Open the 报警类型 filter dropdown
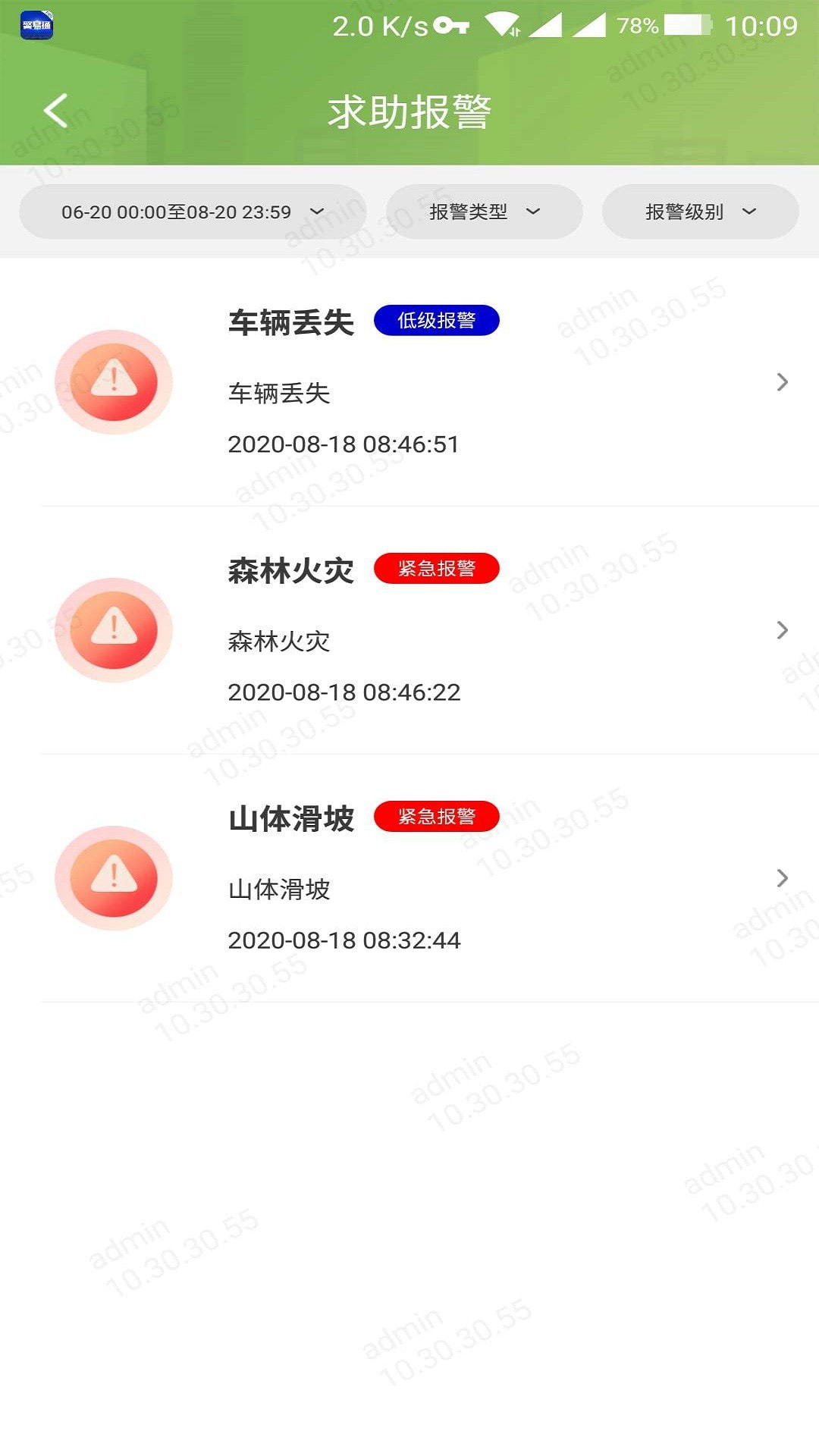The width and height of the screenshot is (819, 1456). [485, 212]
